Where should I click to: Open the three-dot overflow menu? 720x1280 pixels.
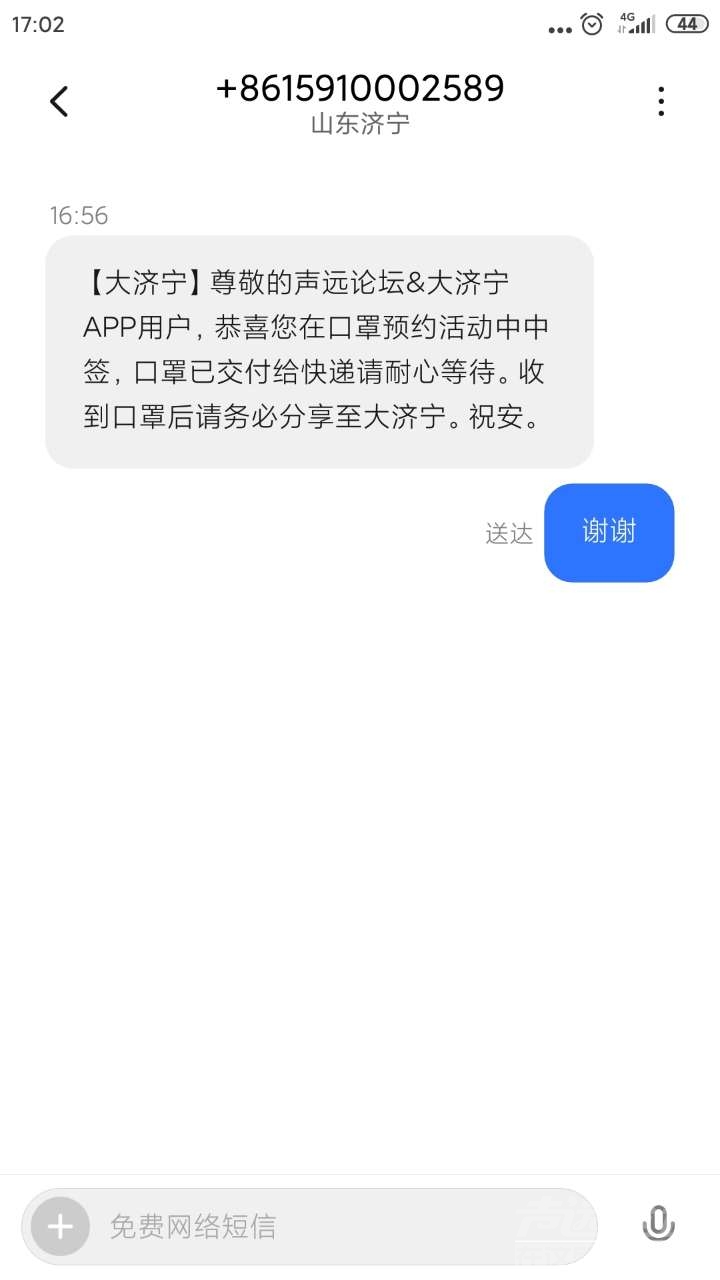pos(660,101)
